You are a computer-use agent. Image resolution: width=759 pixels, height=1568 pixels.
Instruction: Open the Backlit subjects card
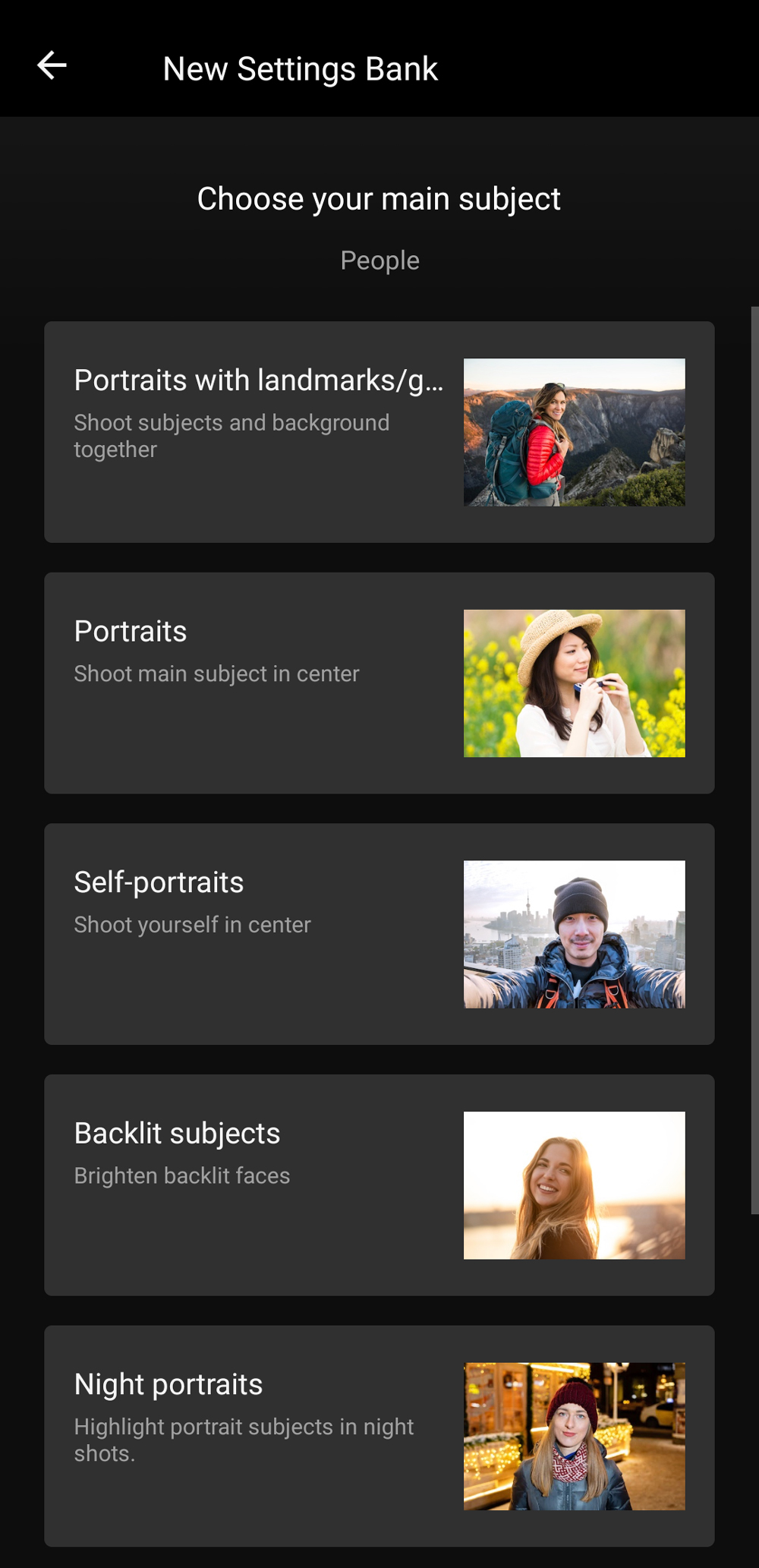click(379, 1185)
